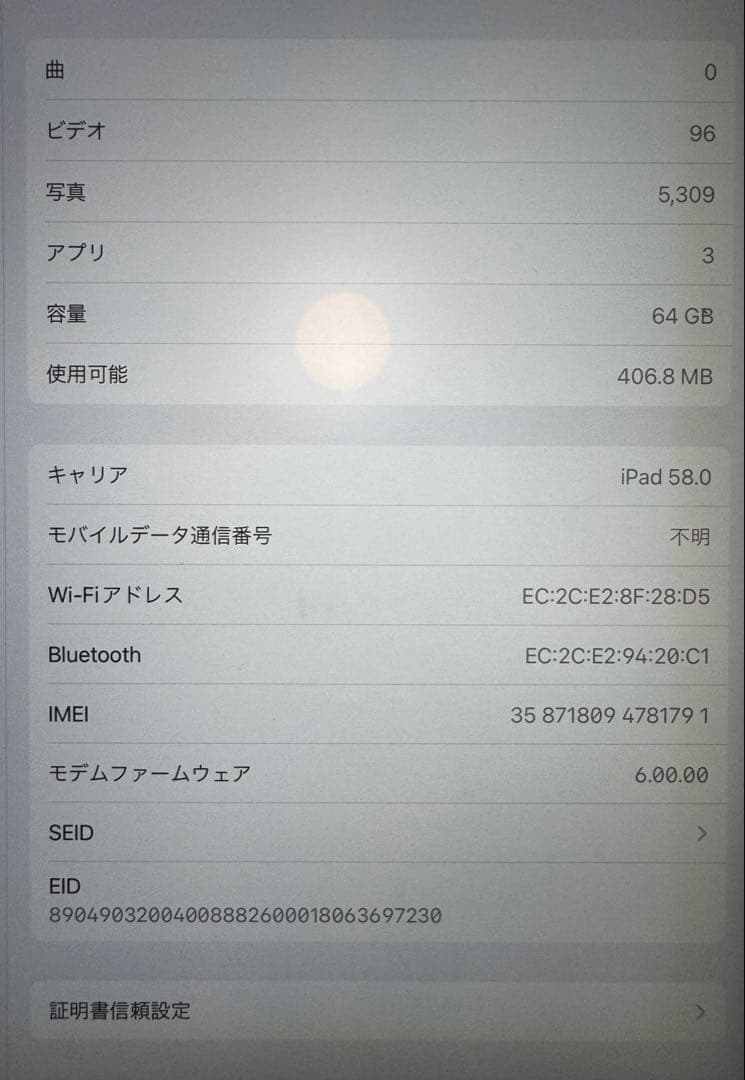Tap the モバイルデータ通信番号 row
The image size is (745, 1080).
point(372,536)
